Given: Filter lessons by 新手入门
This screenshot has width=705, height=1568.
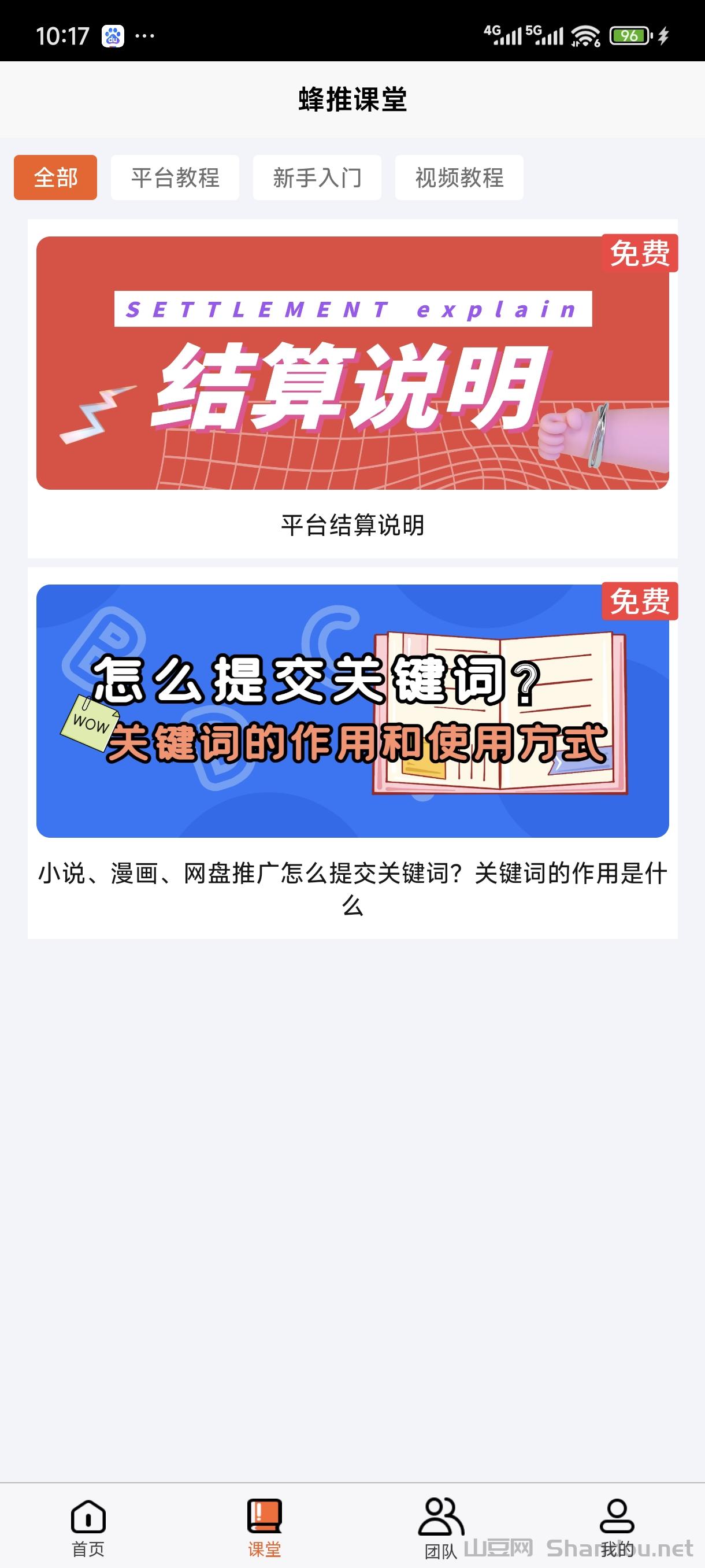Looking at the screenshot, I should tap(317, 177).
